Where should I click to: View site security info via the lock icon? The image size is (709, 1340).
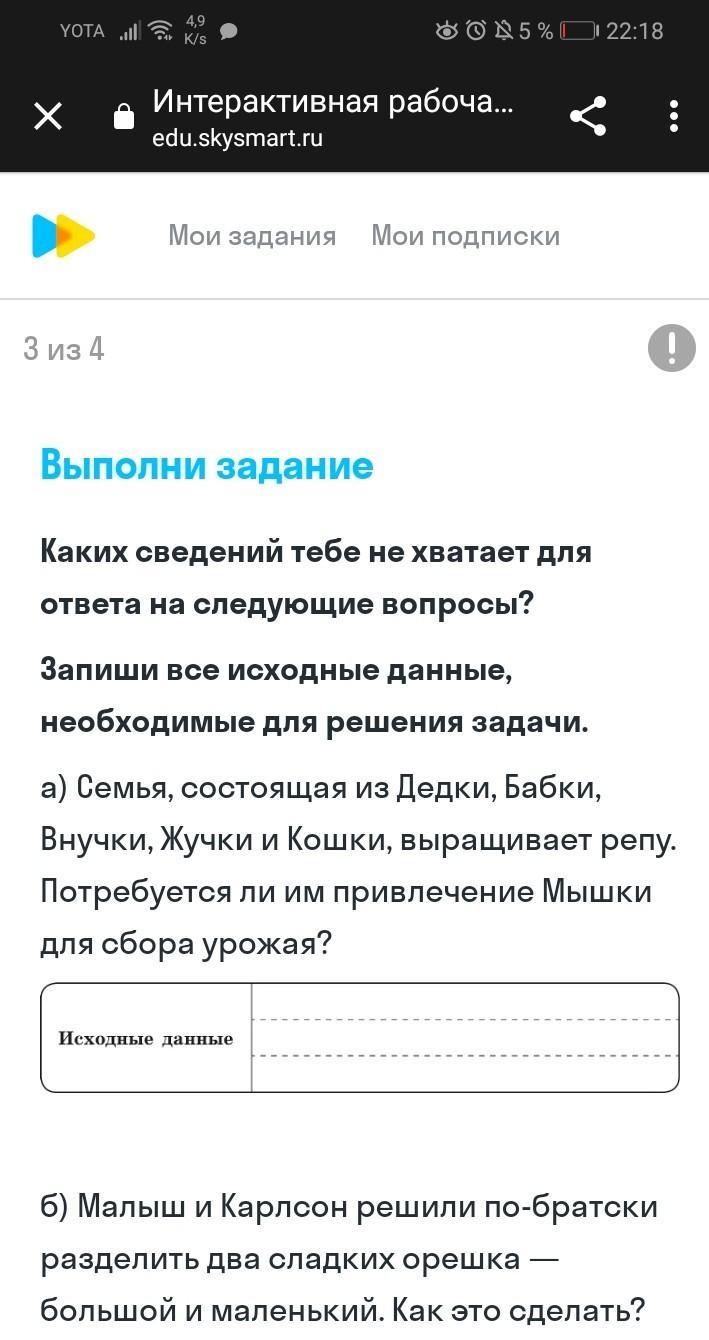(x=124, y=117)
